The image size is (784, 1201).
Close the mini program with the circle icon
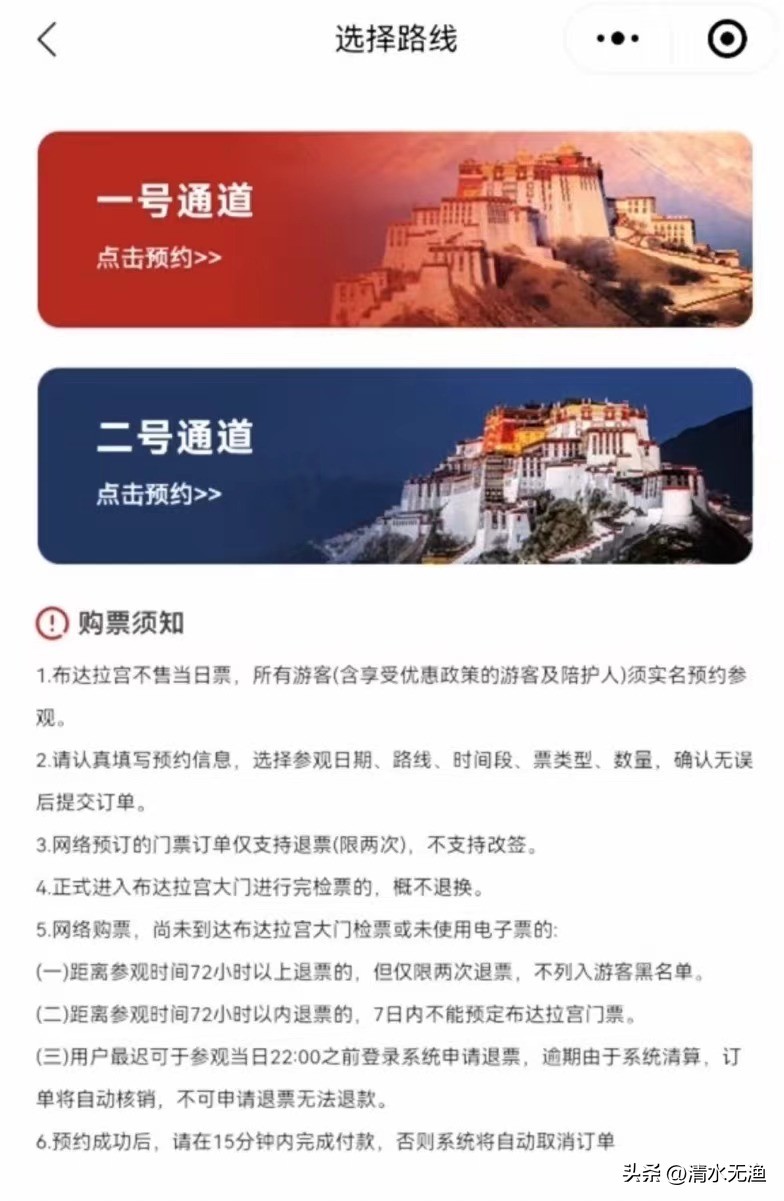(727, 39)
